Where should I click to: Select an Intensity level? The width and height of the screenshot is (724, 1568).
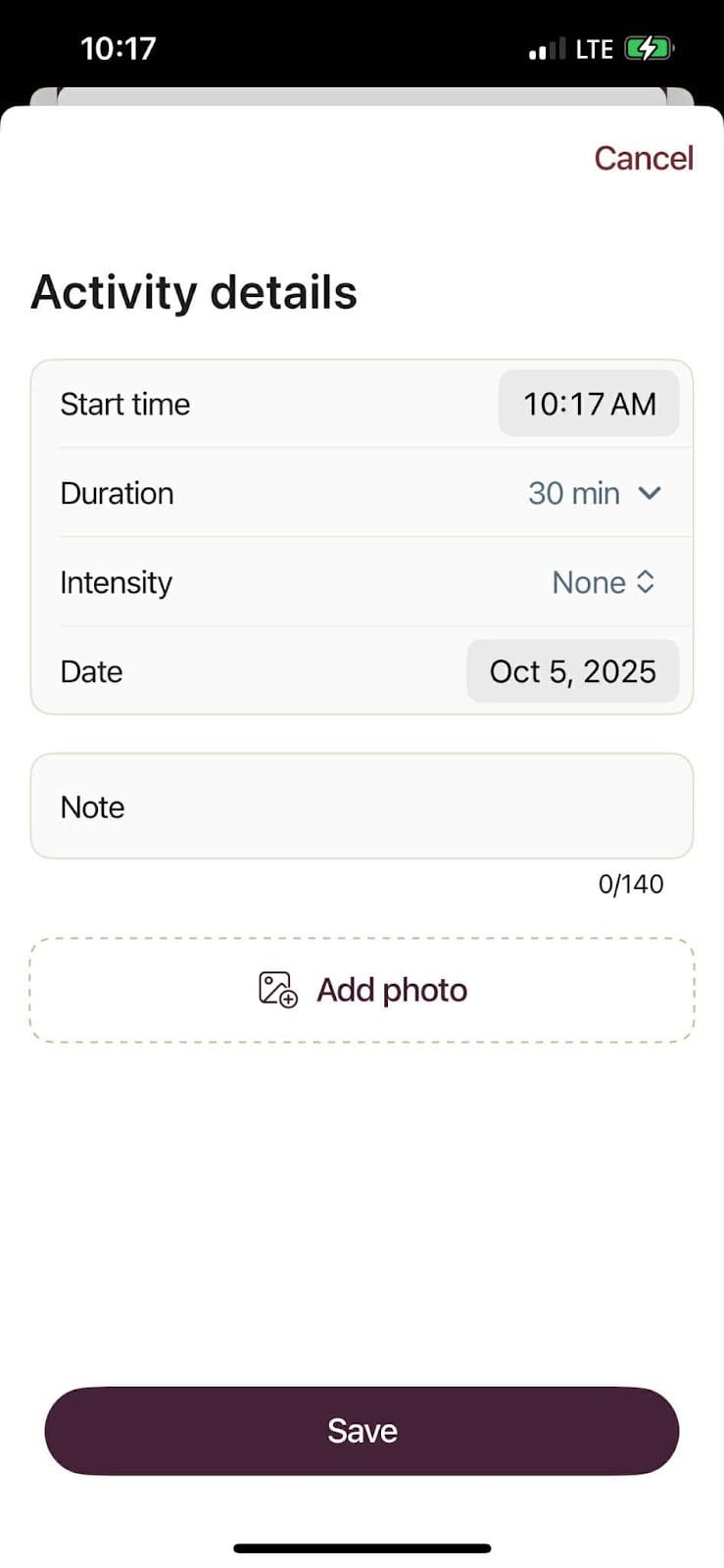pos(603,582)
